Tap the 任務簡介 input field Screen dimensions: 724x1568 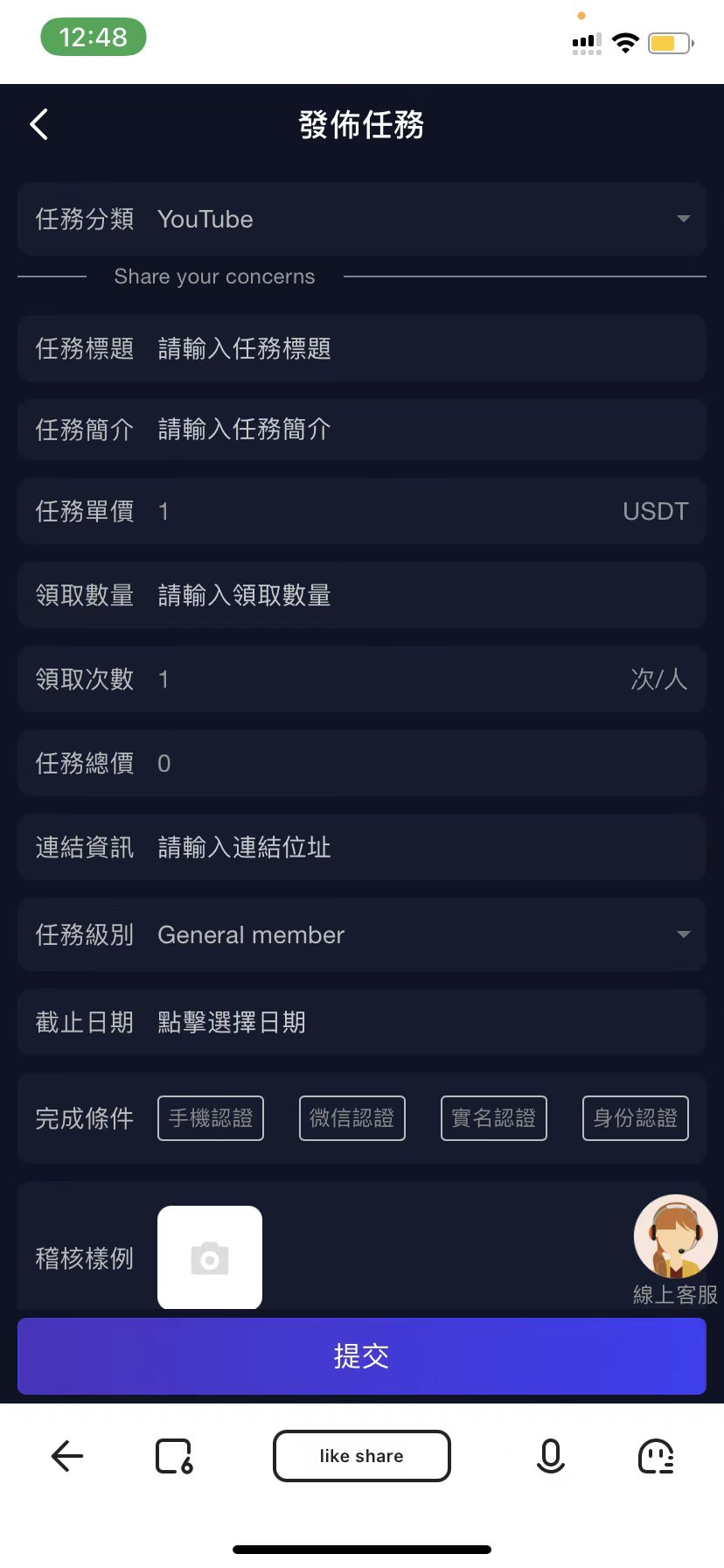[x=420, y=429]
